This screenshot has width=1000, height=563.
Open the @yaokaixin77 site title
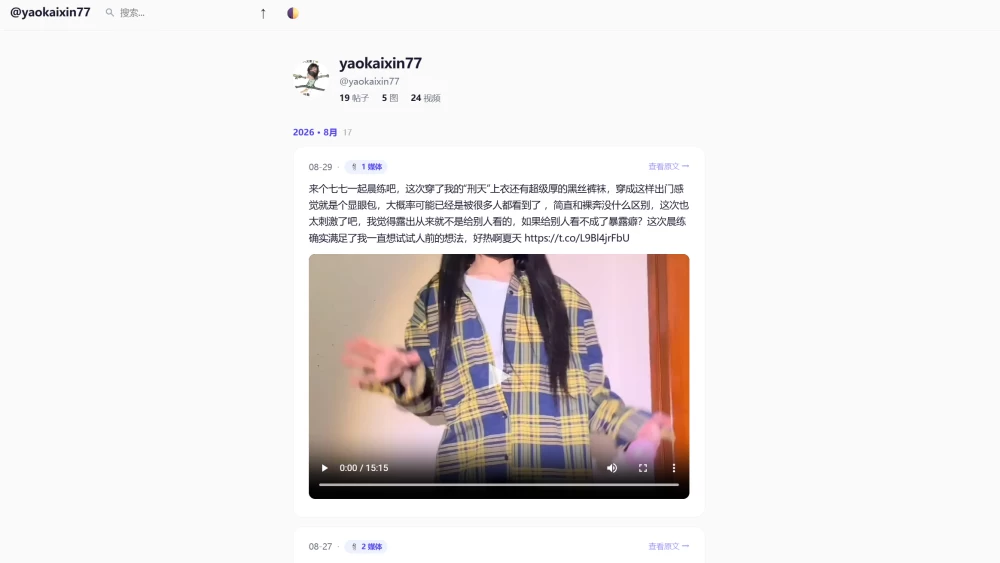click(x=50, y=12)
